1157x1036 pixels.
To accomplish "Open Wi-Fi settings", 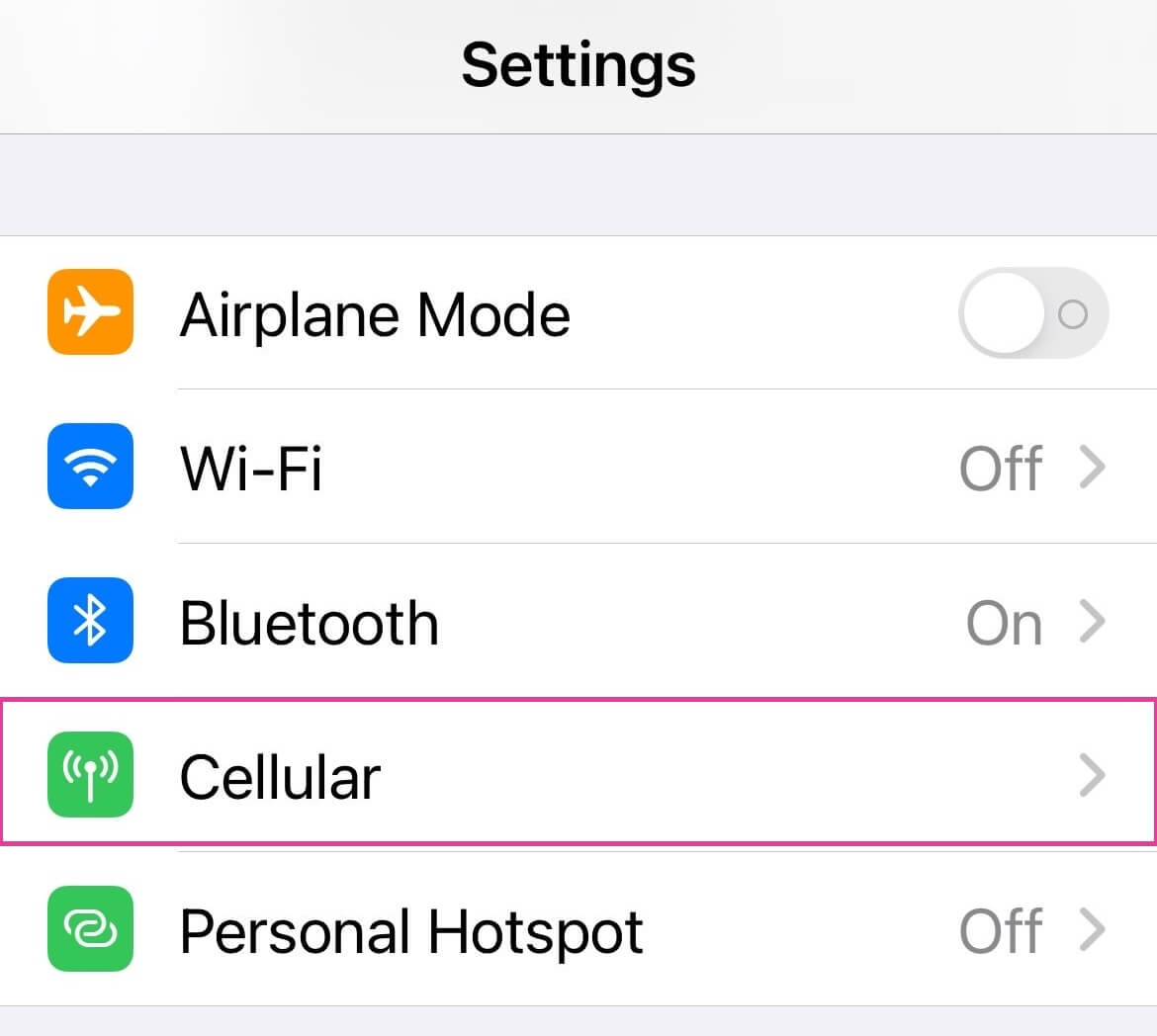I will coord(578,468).
